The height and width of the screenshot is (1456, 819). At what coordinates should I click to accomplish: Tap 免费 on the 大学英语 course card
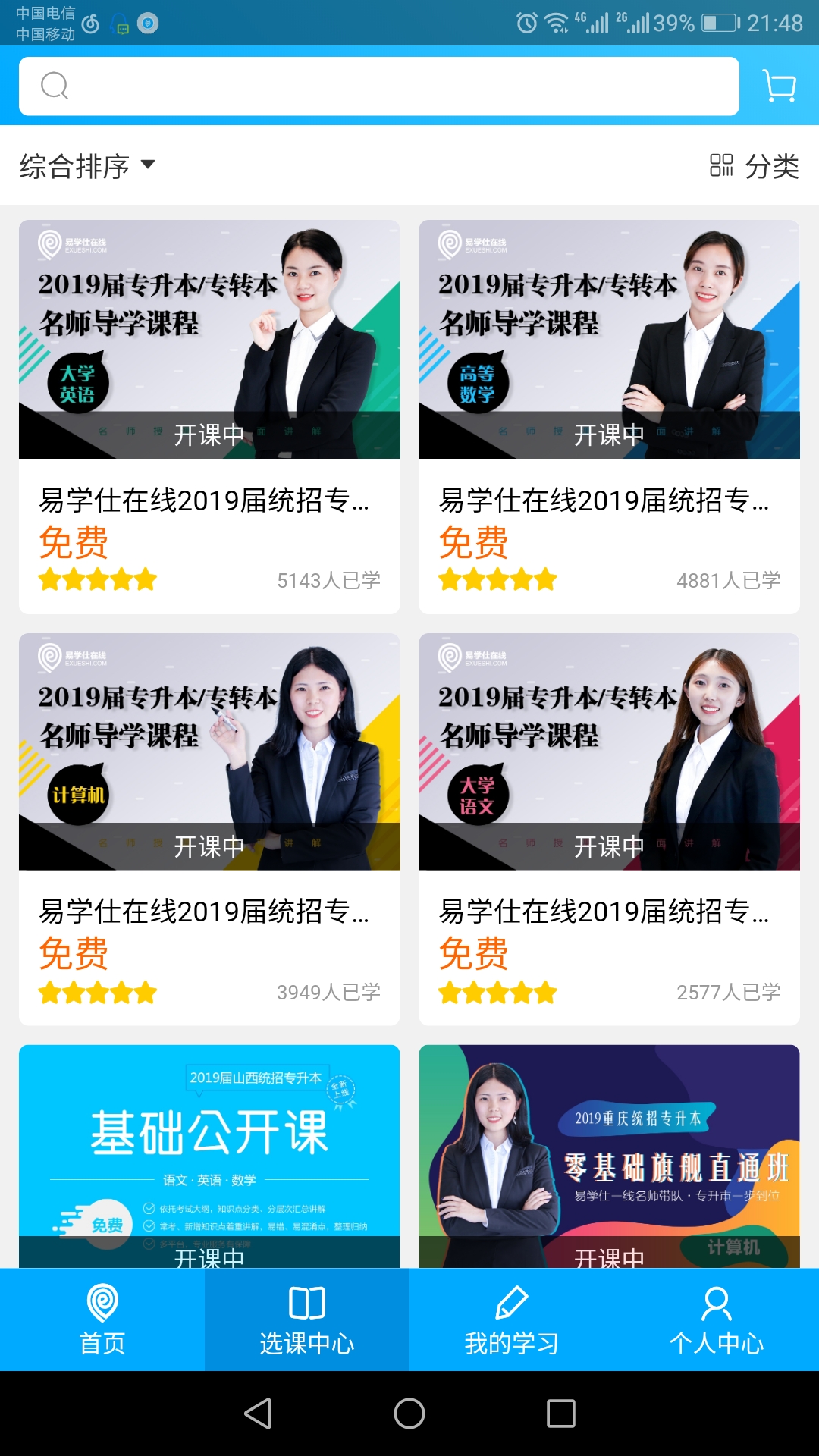coord(75,543)
